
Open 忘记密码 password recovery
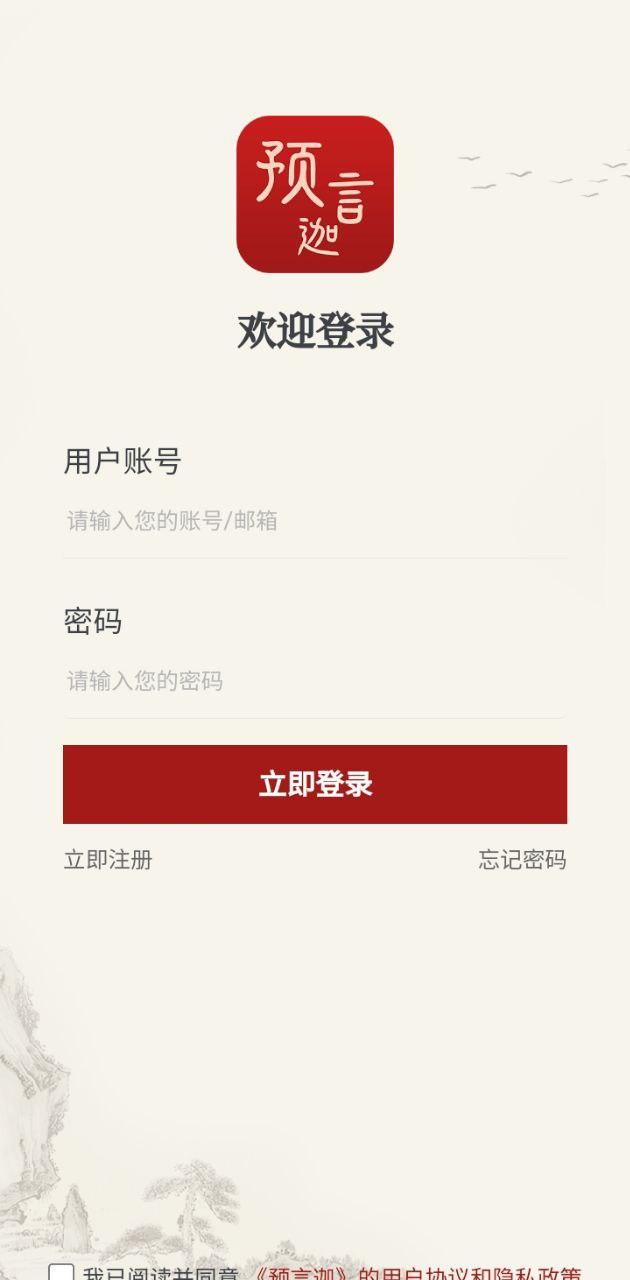[522, 860]
